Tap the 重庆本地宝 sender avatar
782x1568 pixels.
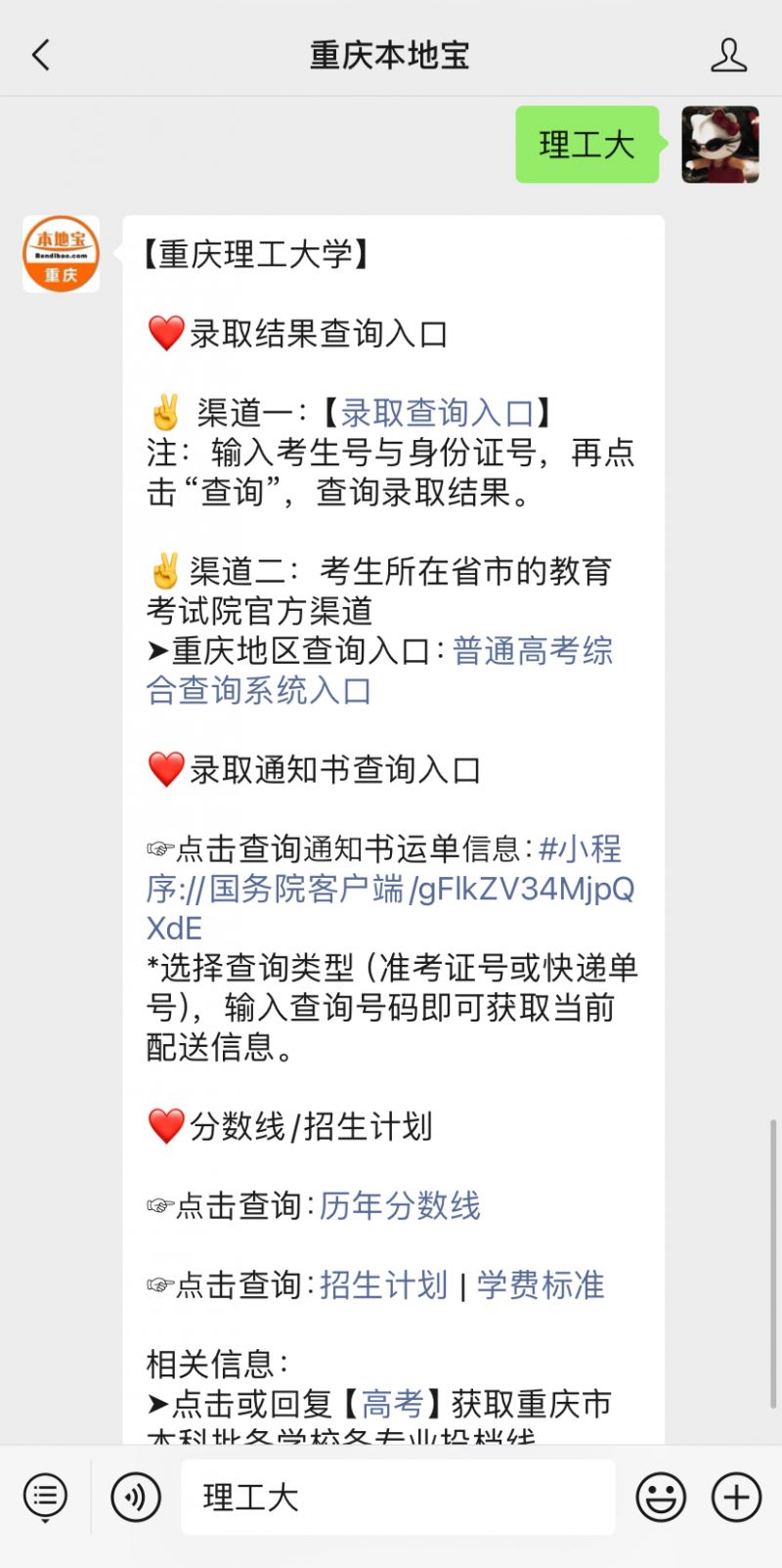62,254
